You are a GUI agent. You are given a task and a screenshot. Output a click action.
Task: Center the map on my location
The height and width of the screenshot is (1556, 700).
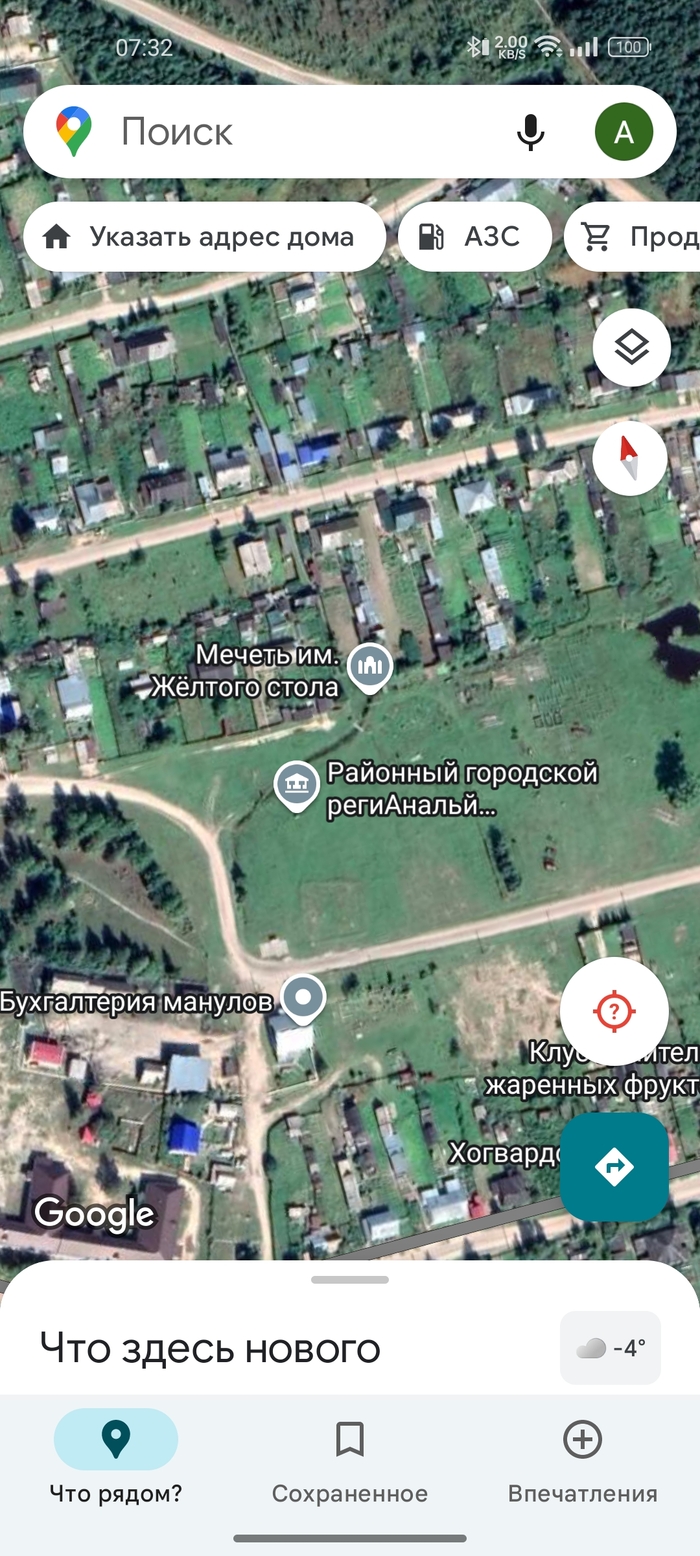[614, 1011]
